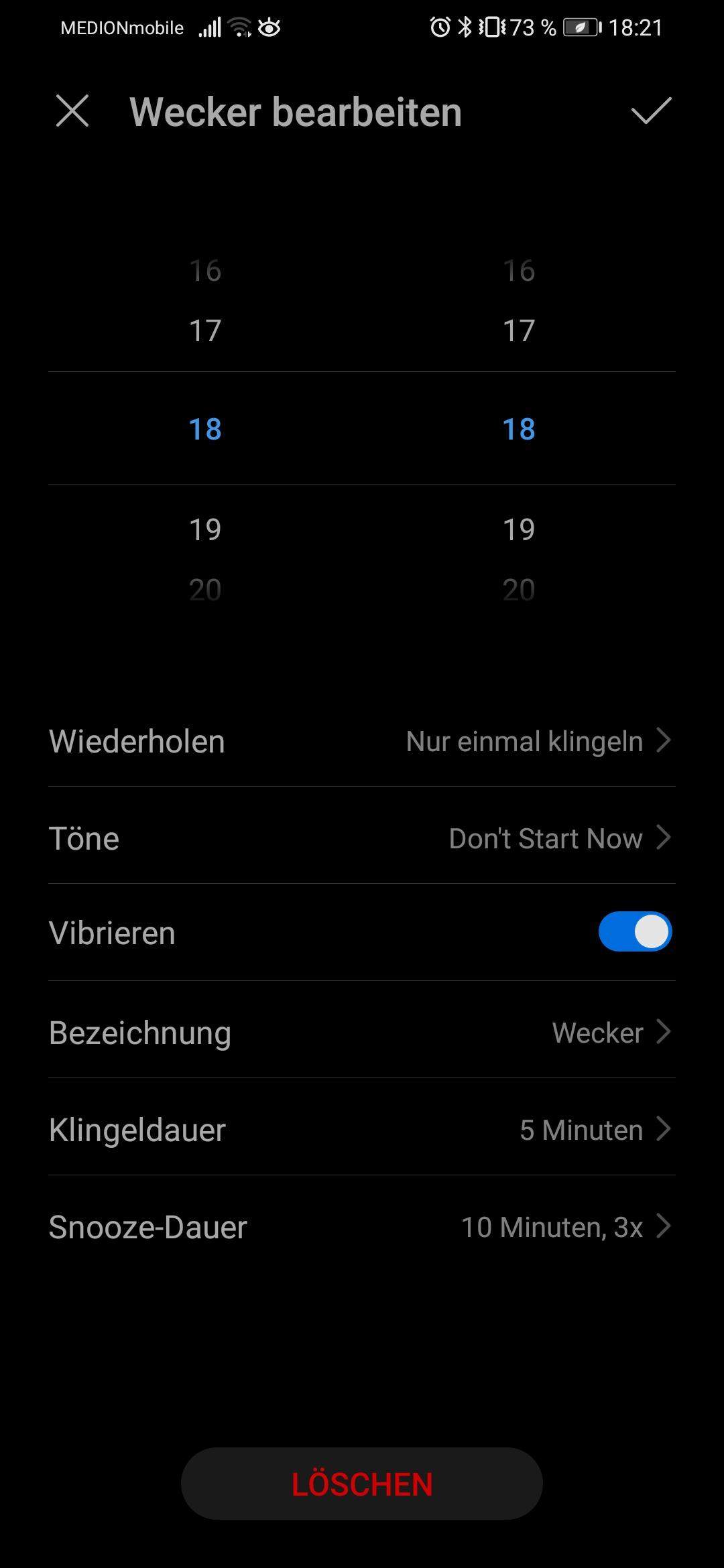Edit the alarm's Bezeichnung label
Screen dimensions: 724x1568
coord(362,1033)
